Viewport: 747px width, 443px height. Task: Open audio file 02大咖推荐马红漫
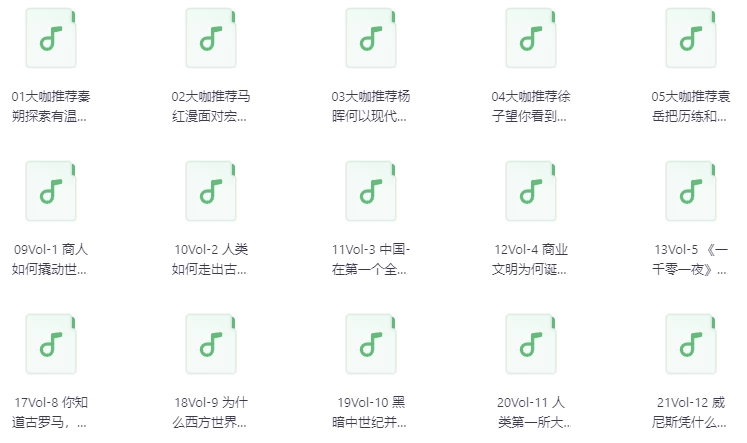210,38
